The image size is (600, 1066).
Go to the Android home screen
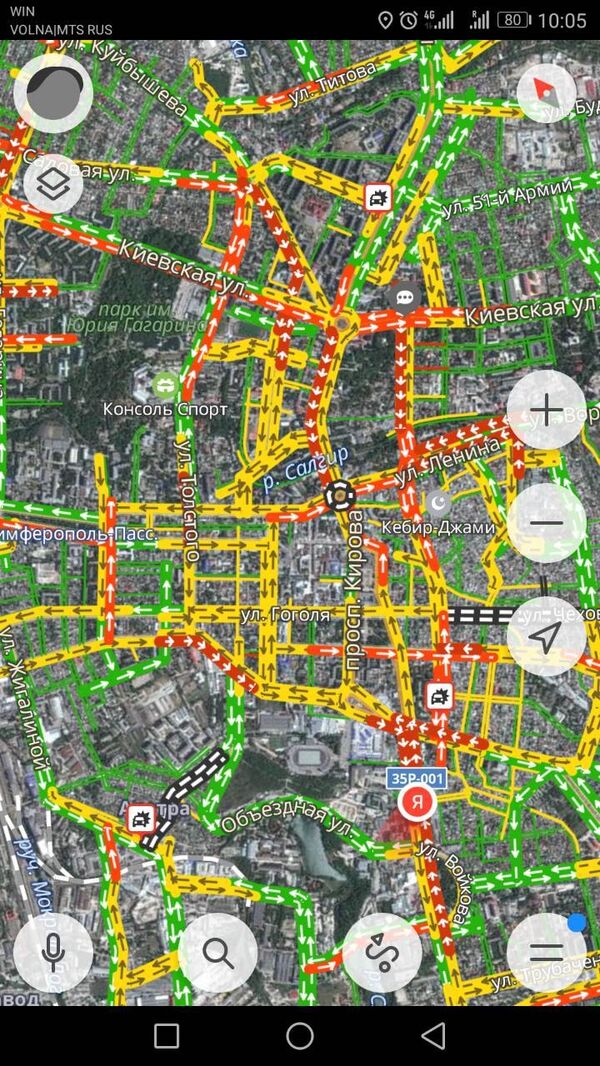point(300,1036)
